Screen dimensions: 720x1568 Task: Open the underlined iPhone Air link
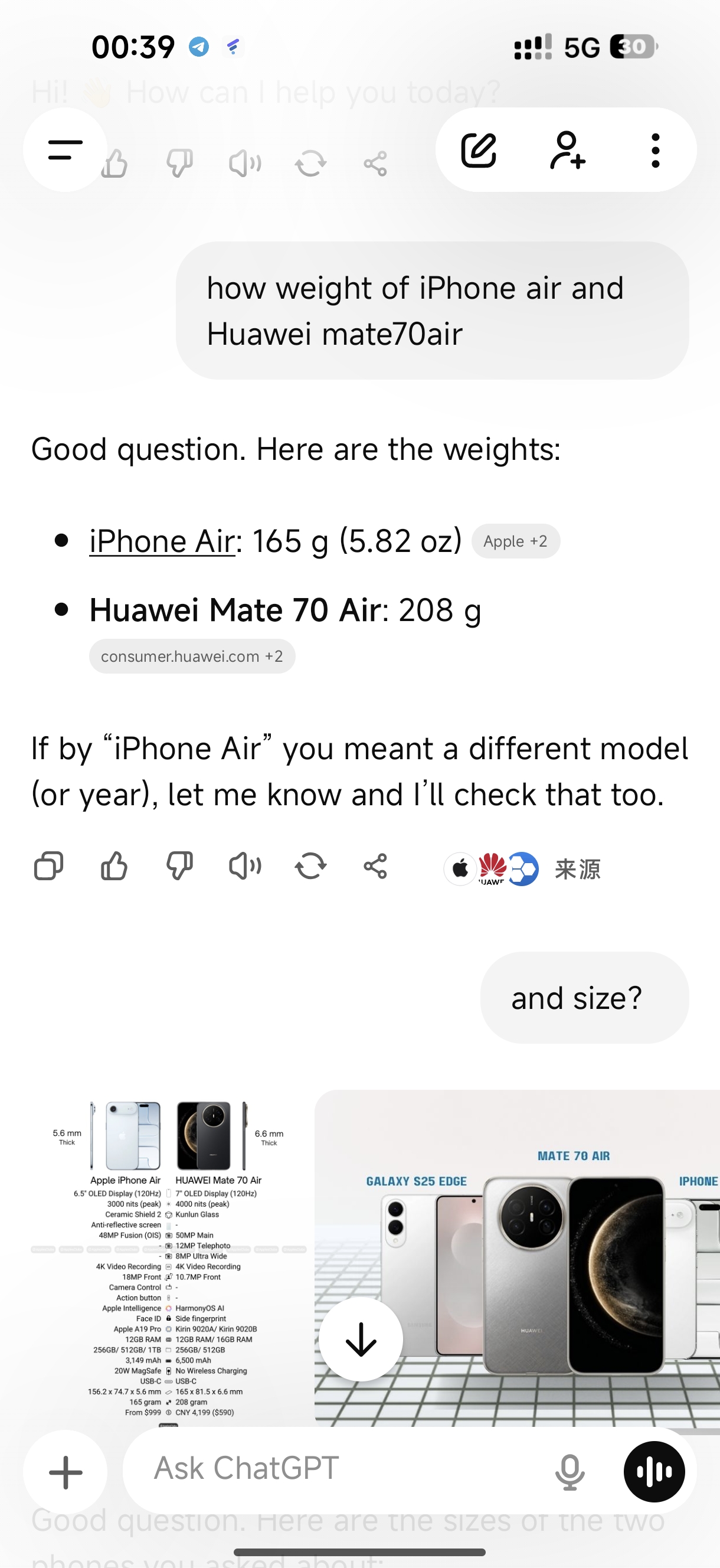pos(162,541)
